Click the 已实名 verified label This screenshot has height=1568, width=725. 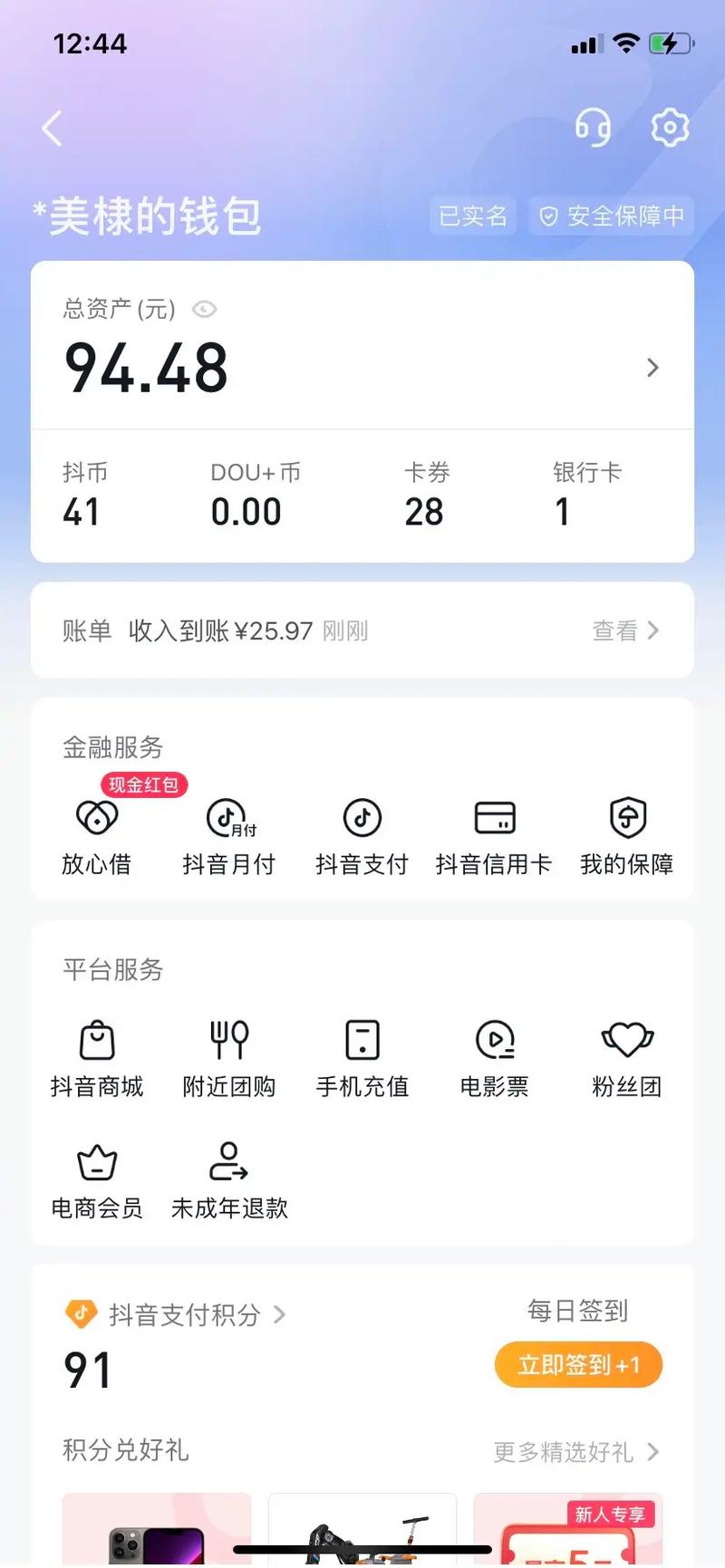472,216
